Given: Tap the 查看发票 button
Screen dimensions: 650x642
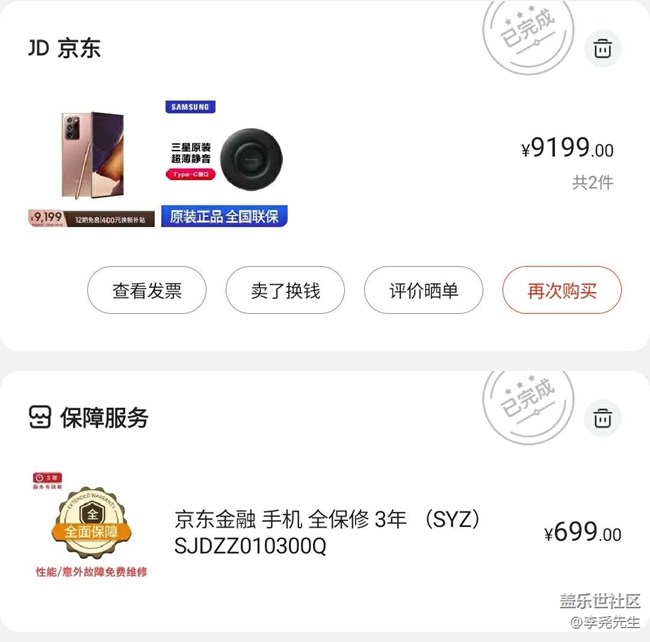Looking at the screenshot, I should pyautogui.click(x=146, y=291).
